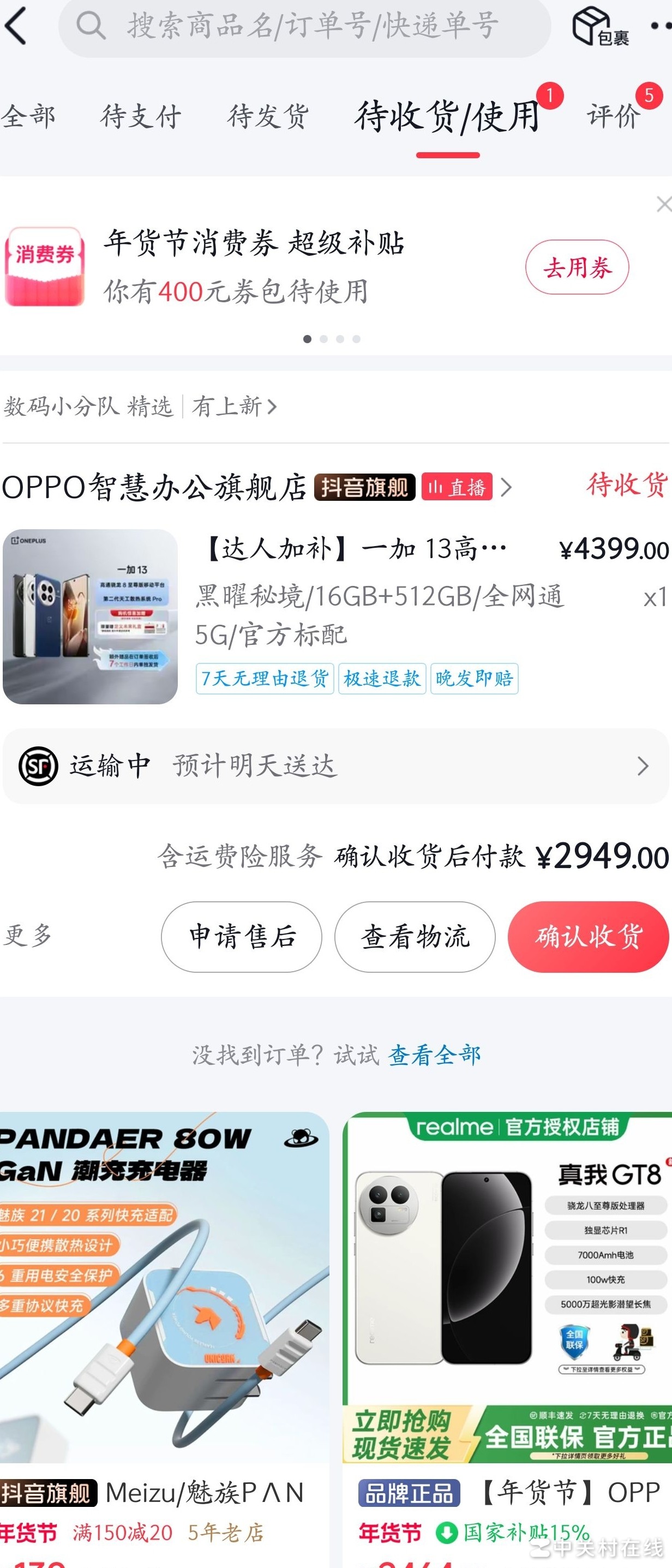Switch to the 待支付 tab
The image size is (672, 1568).
[x=141, y=116]
